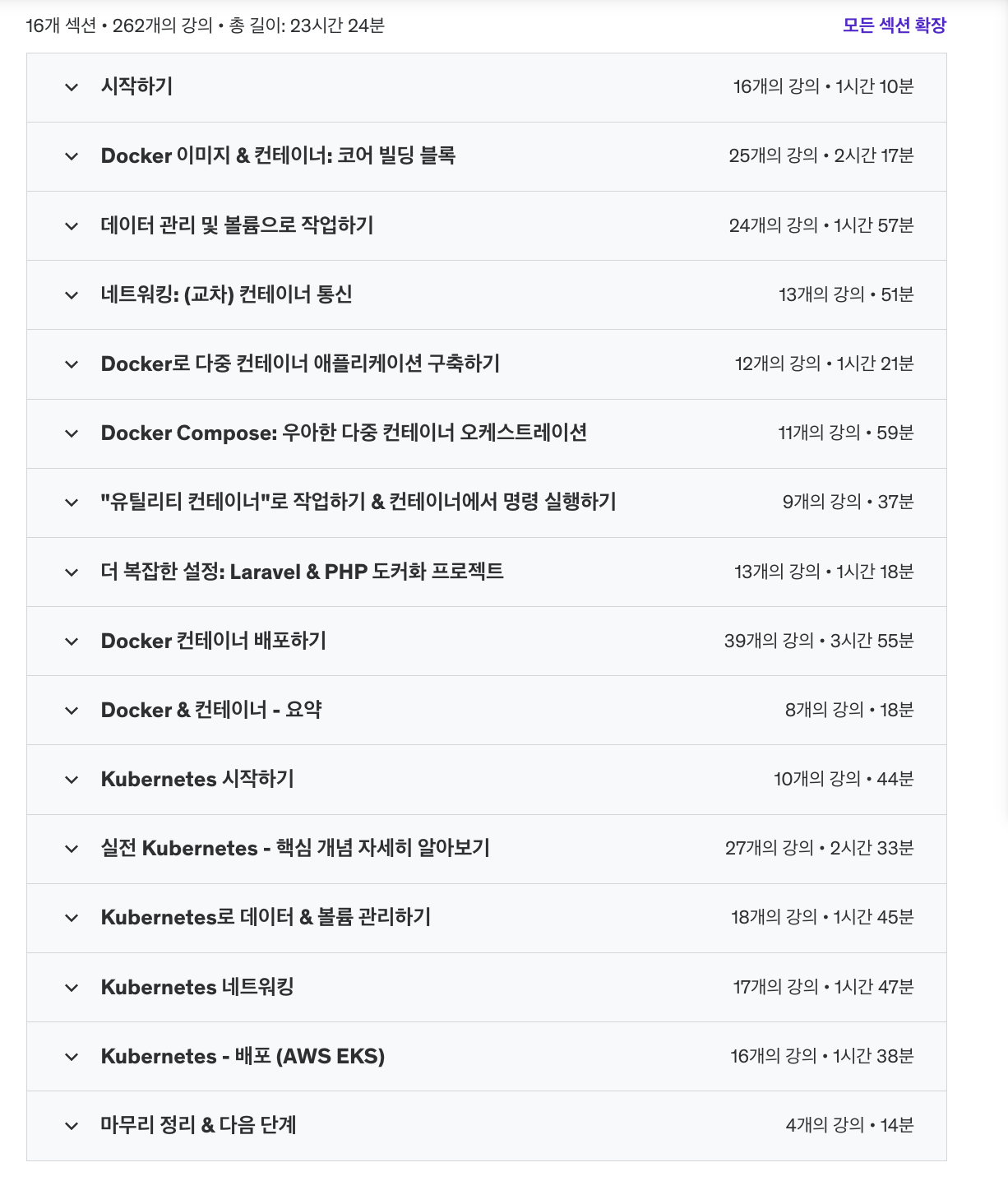The image size is (1008, 1181).
Task: Expand all sections via 모든 섹션 확장
Action: pos(894,25)
